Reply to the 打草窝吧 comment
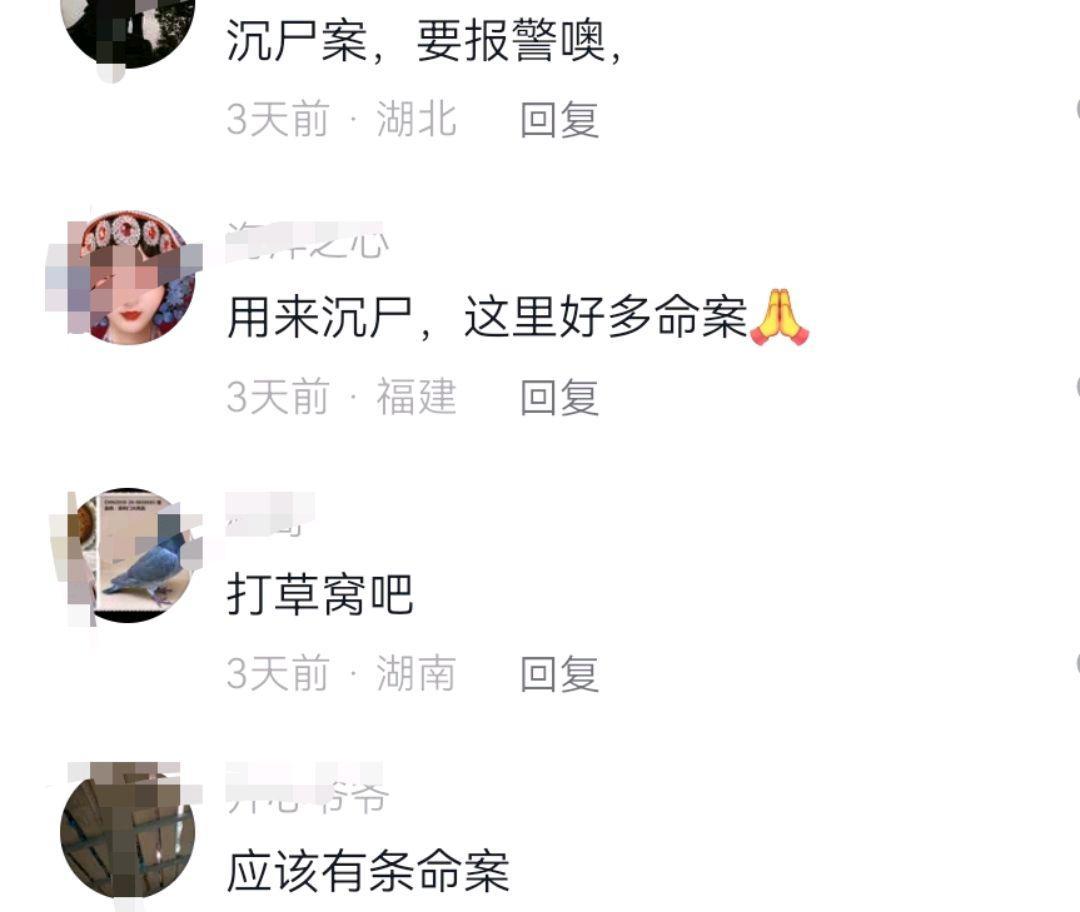1080x912 pixels. (x=559, y=675)
